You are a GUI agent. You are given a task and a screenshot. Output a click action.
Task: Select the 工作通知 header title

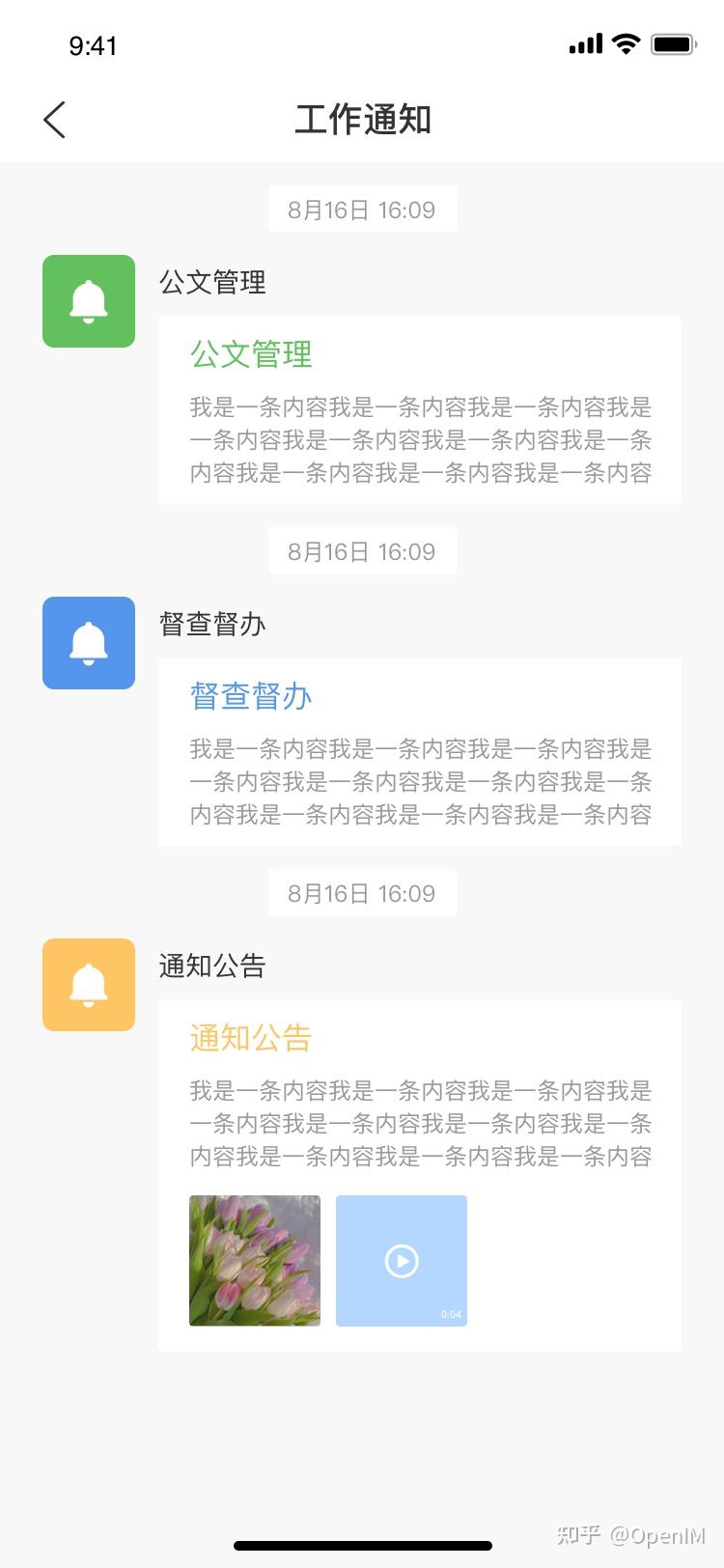364,119
